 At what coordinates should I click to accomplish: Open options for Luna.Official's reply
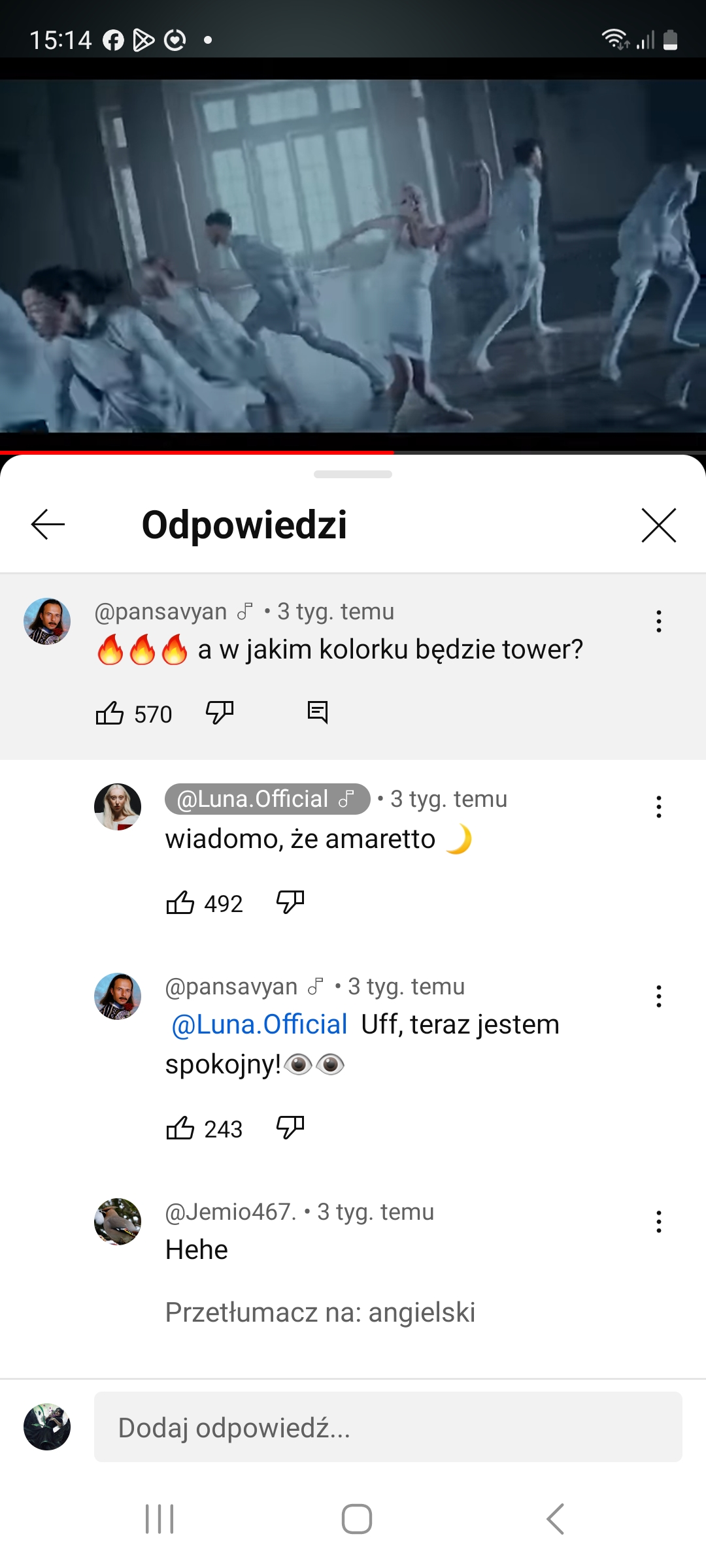click(659, 807)
